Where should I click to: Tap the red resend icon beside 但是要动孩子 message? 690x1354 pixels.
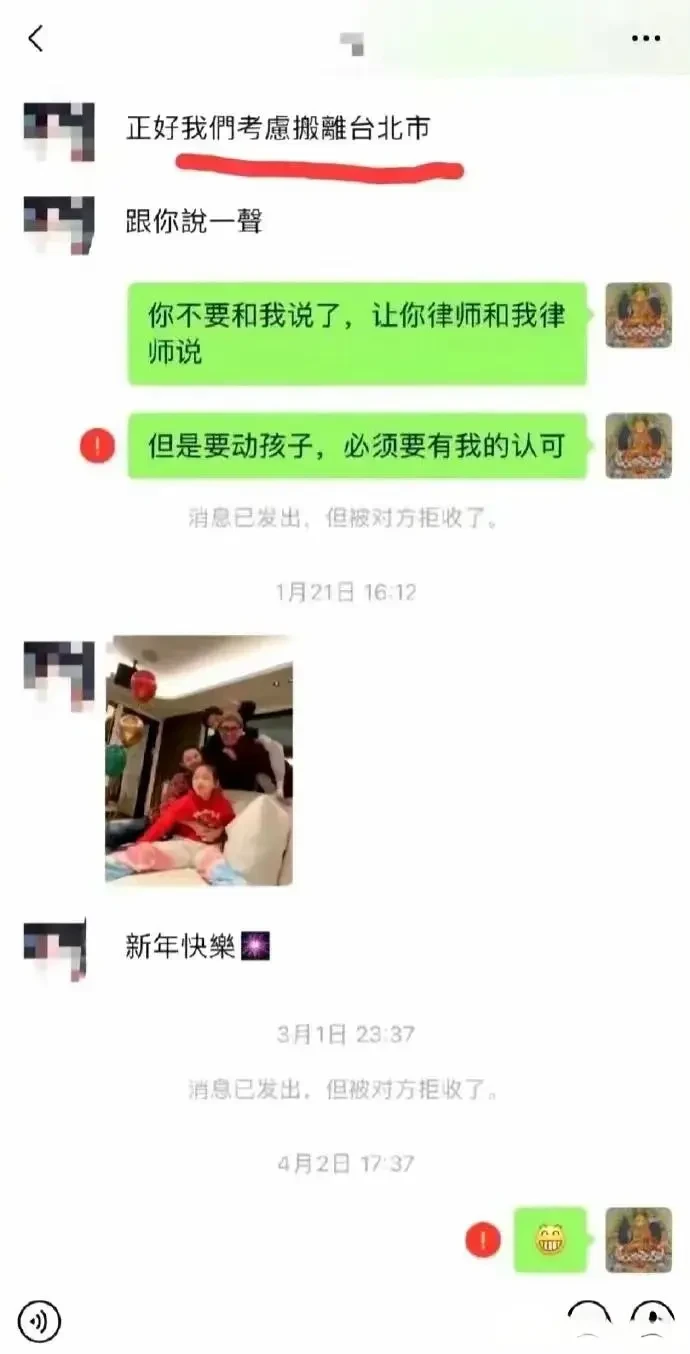(97, 446)
